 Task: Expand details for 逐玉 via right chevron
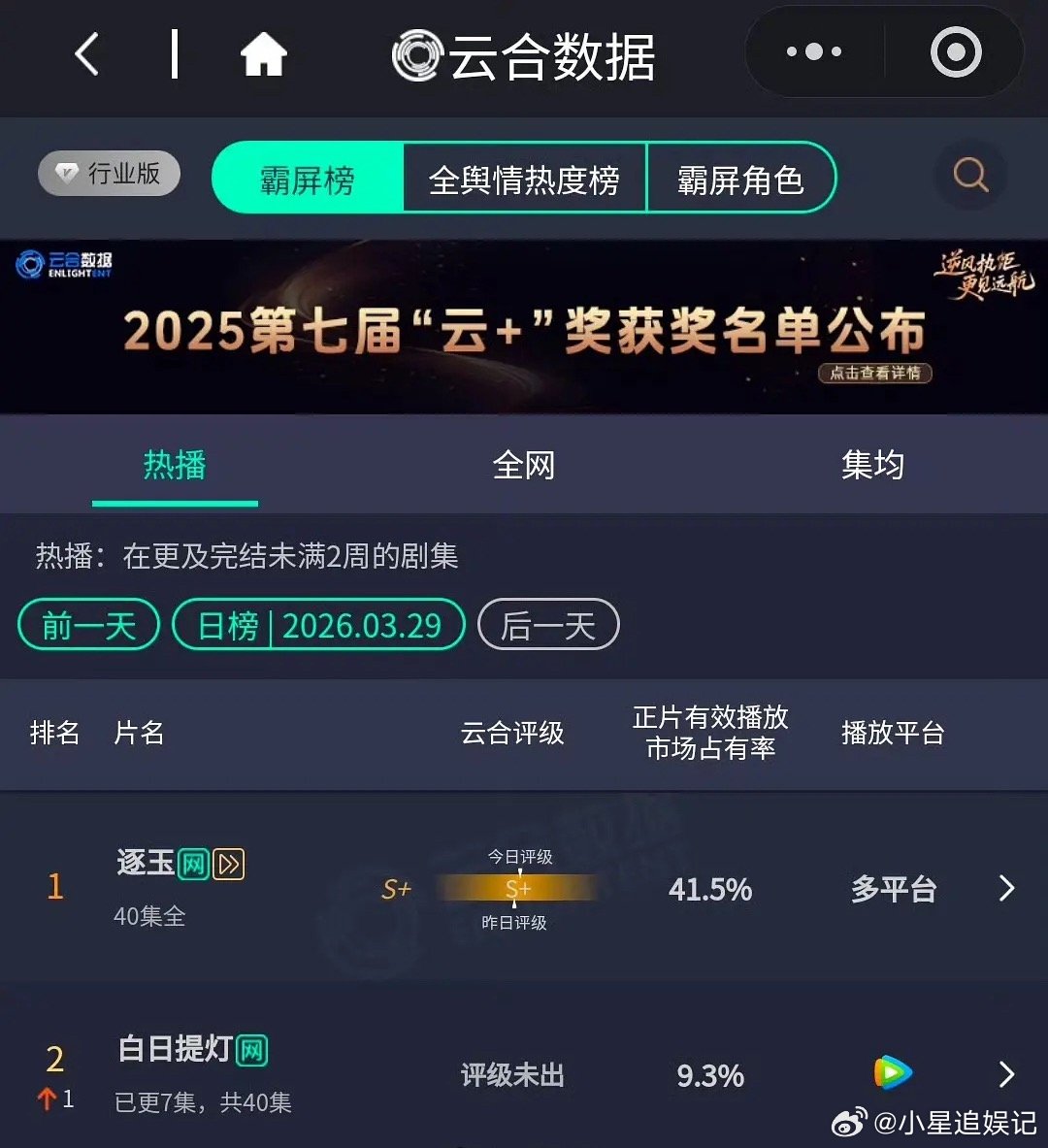pyautogui.click(x=1005, y=888)
